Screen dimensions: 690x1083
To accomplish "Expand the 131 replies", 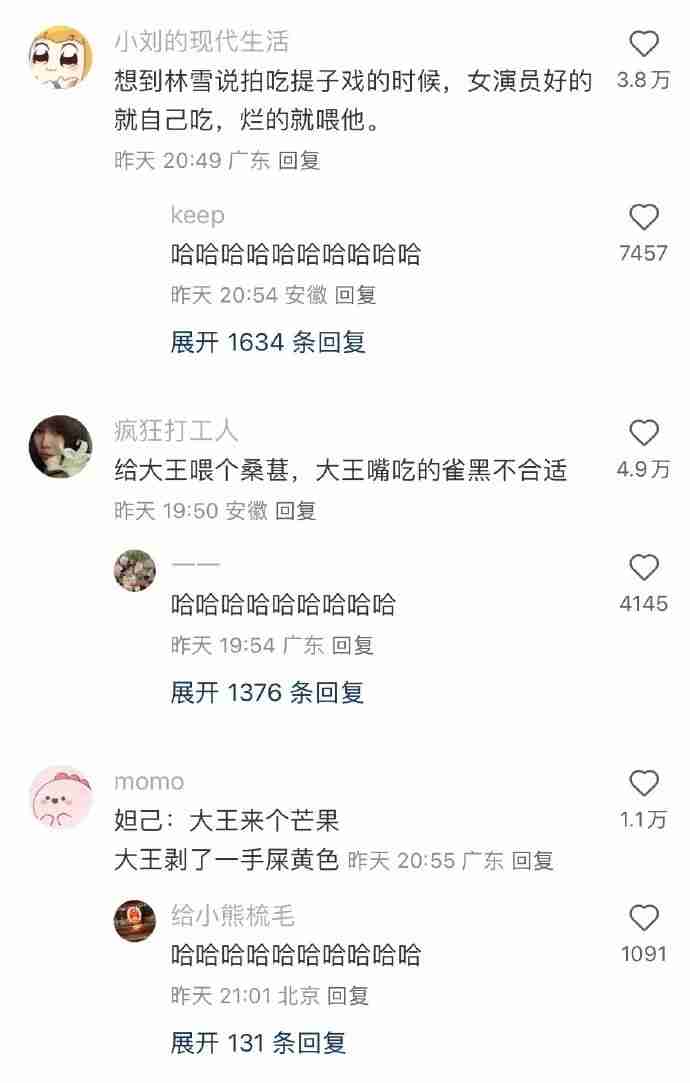I will [x=258, y=1043].
